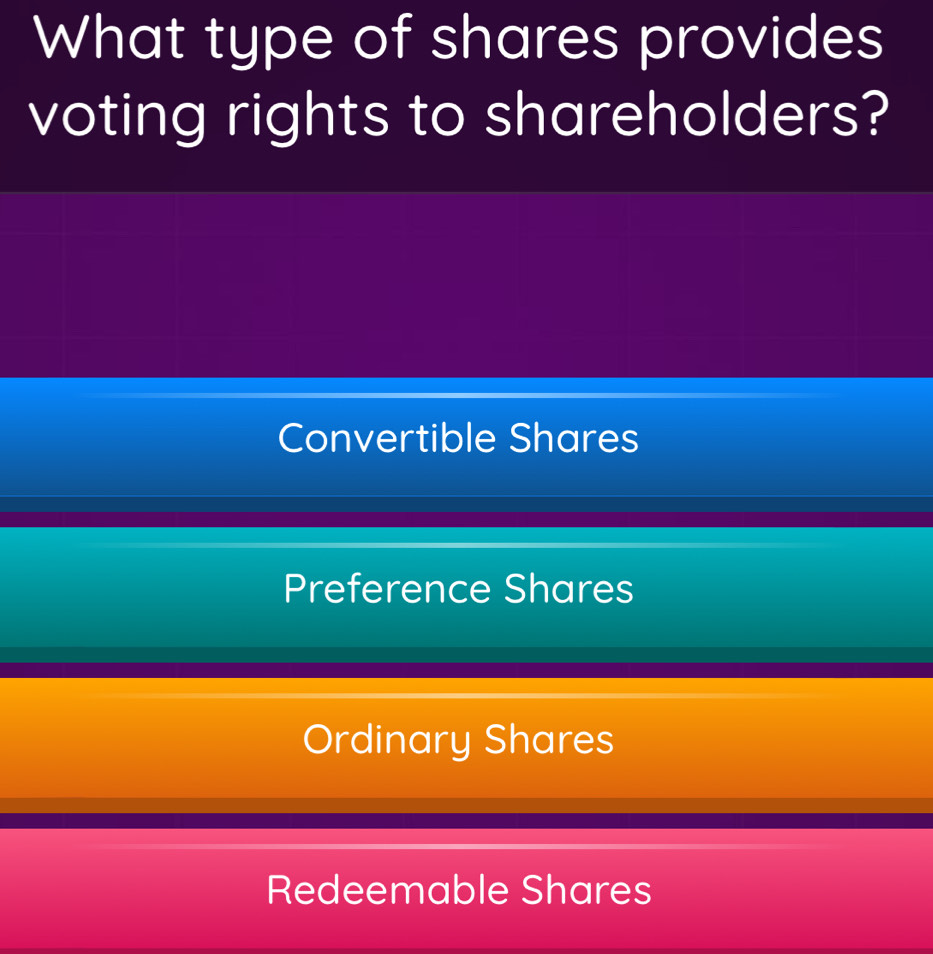Pick the Ordinary Shares option
The width and height of the screenshot is (933, 954).
point(459,740)
